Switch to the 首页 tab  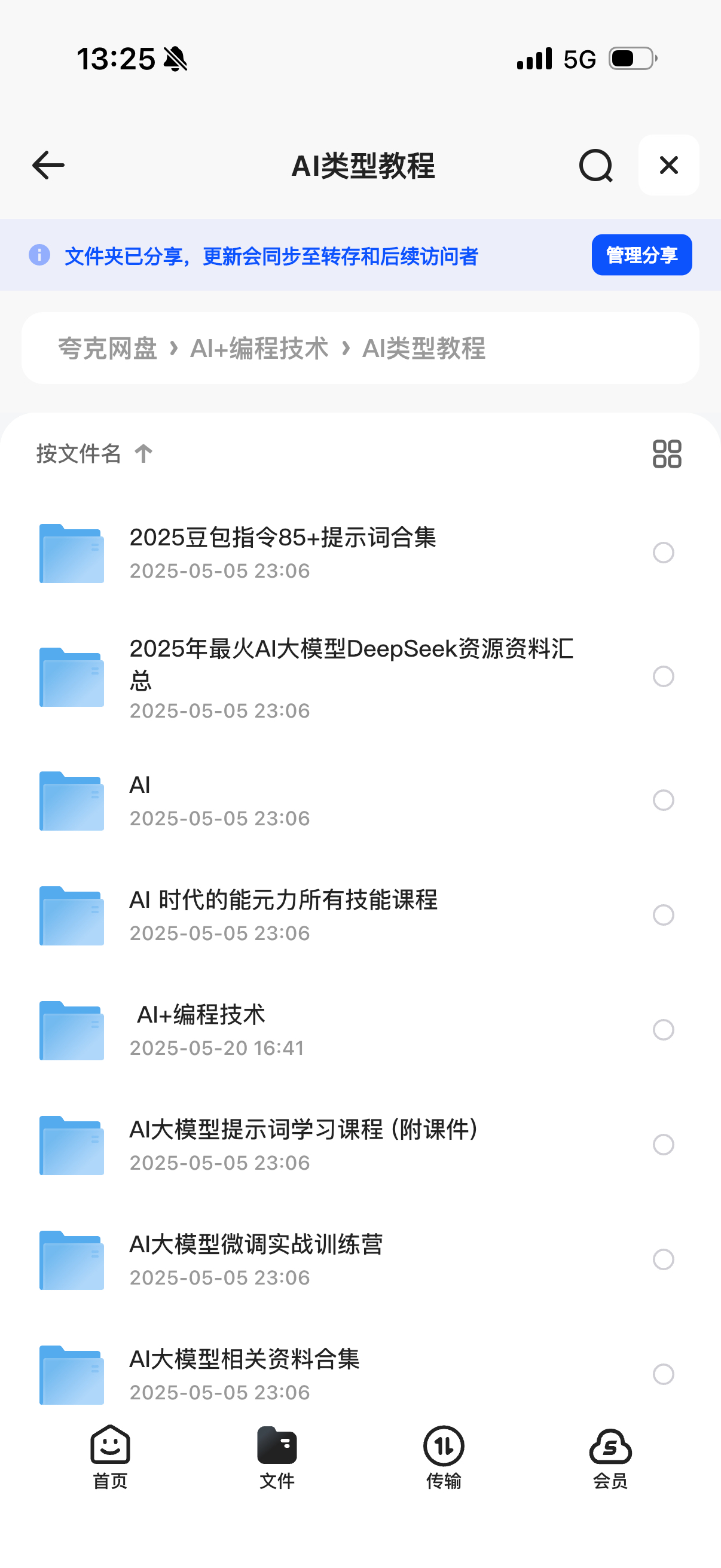(x=110, y=1456)
